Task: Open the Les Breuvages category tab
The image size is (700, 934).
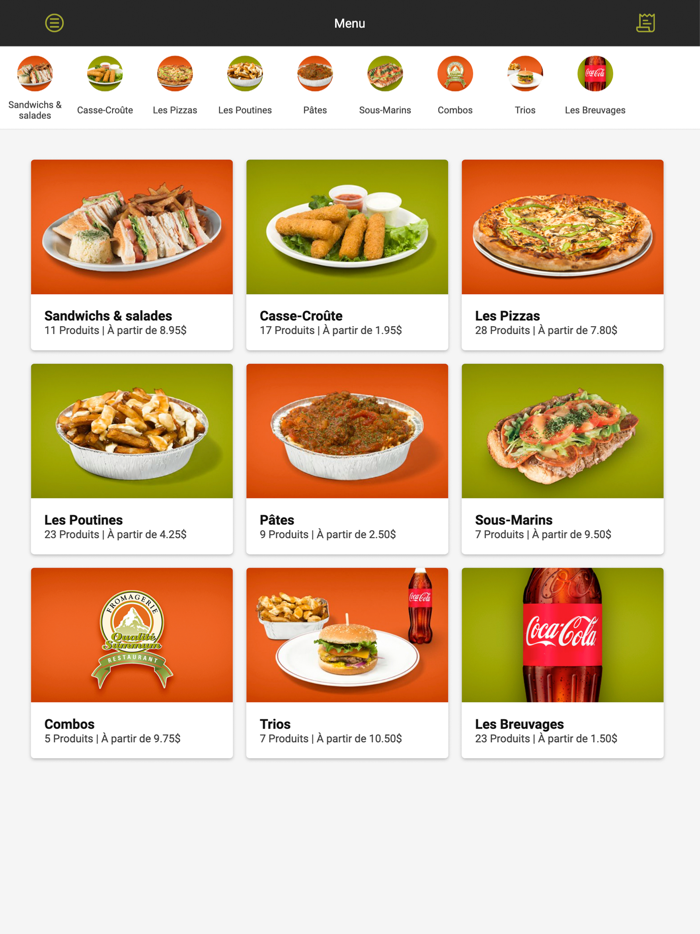Action: point(595,87)
